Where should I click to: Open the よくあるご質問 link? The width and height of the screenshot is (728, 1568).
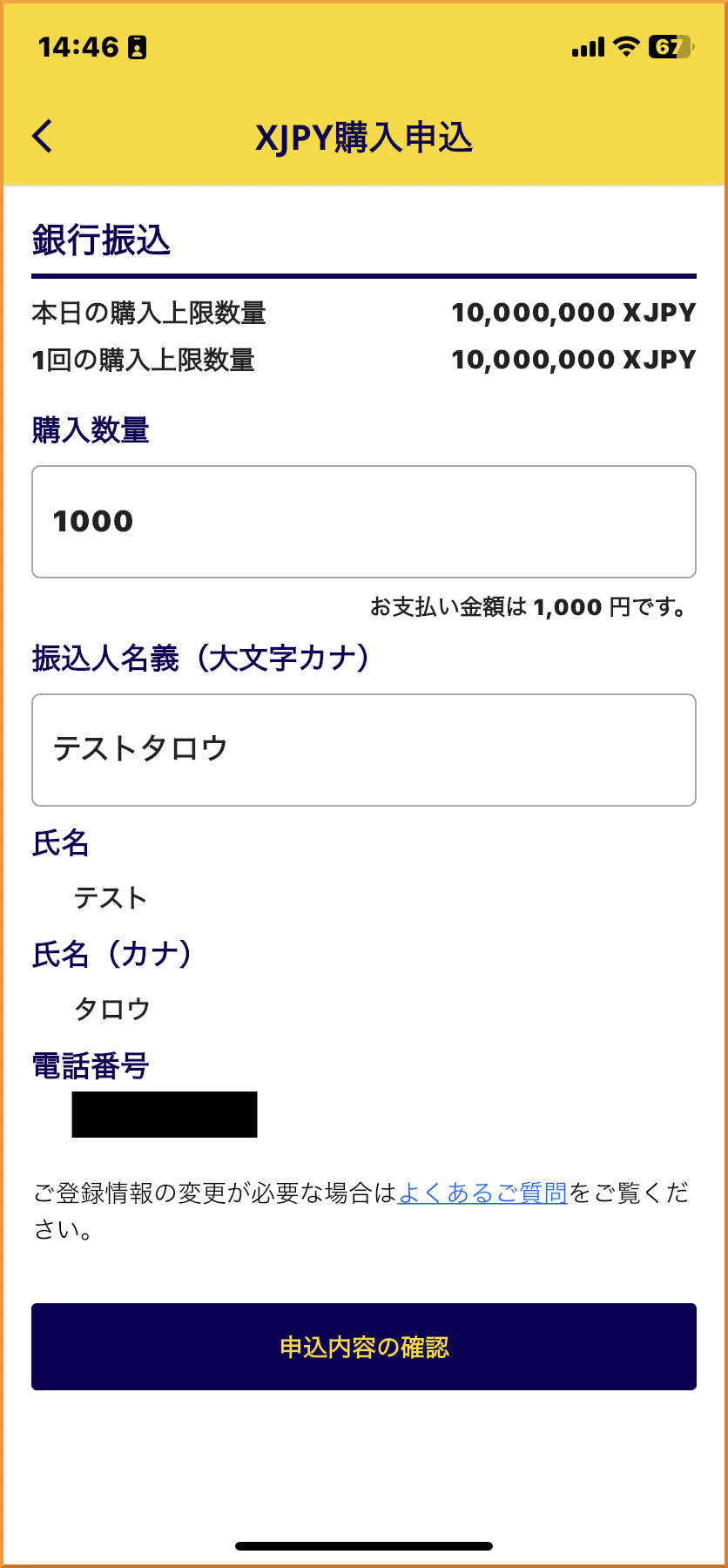coord(482,1193)
